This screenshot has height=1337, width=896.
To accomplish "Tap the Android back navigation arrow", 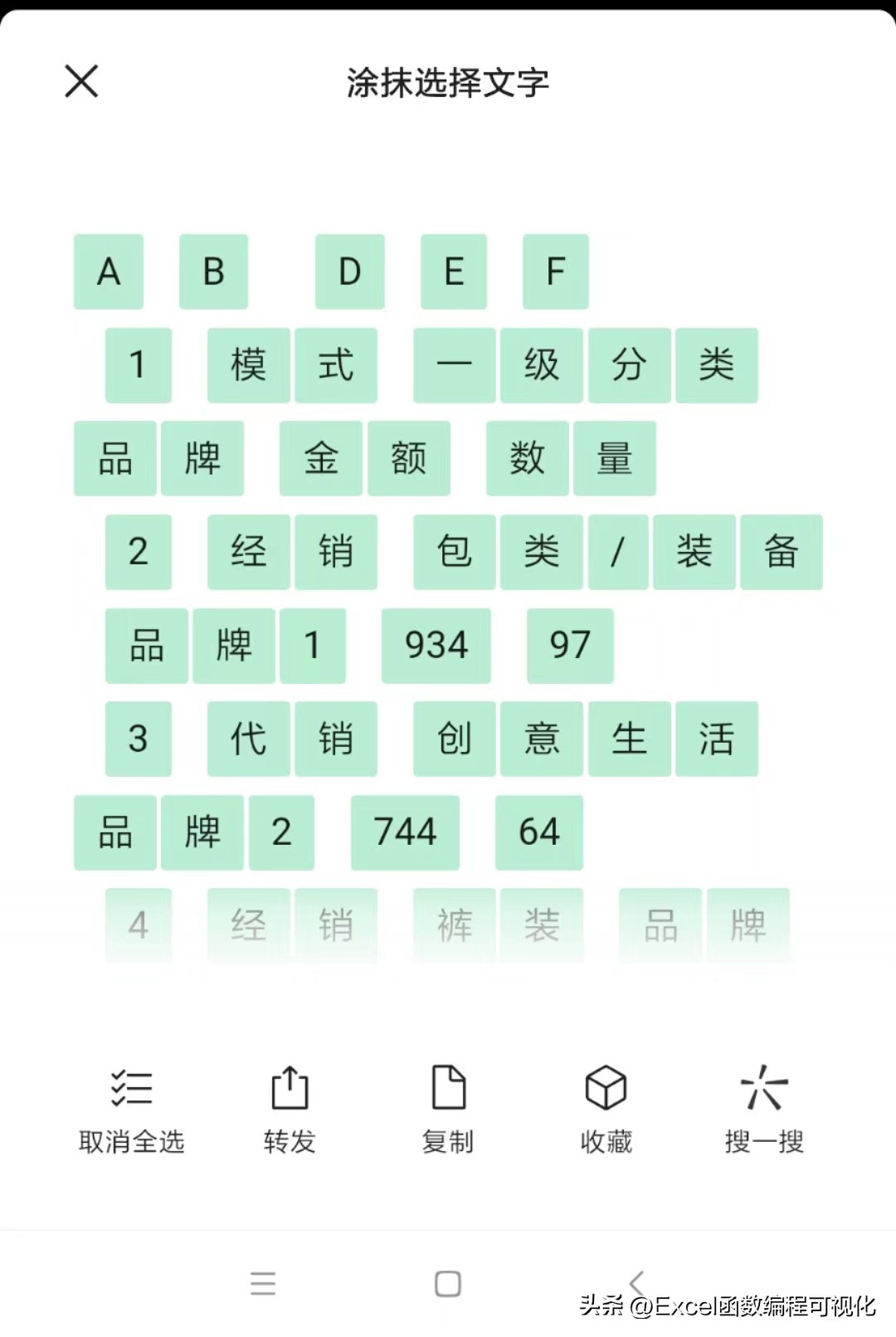I will click(634, 1282).
